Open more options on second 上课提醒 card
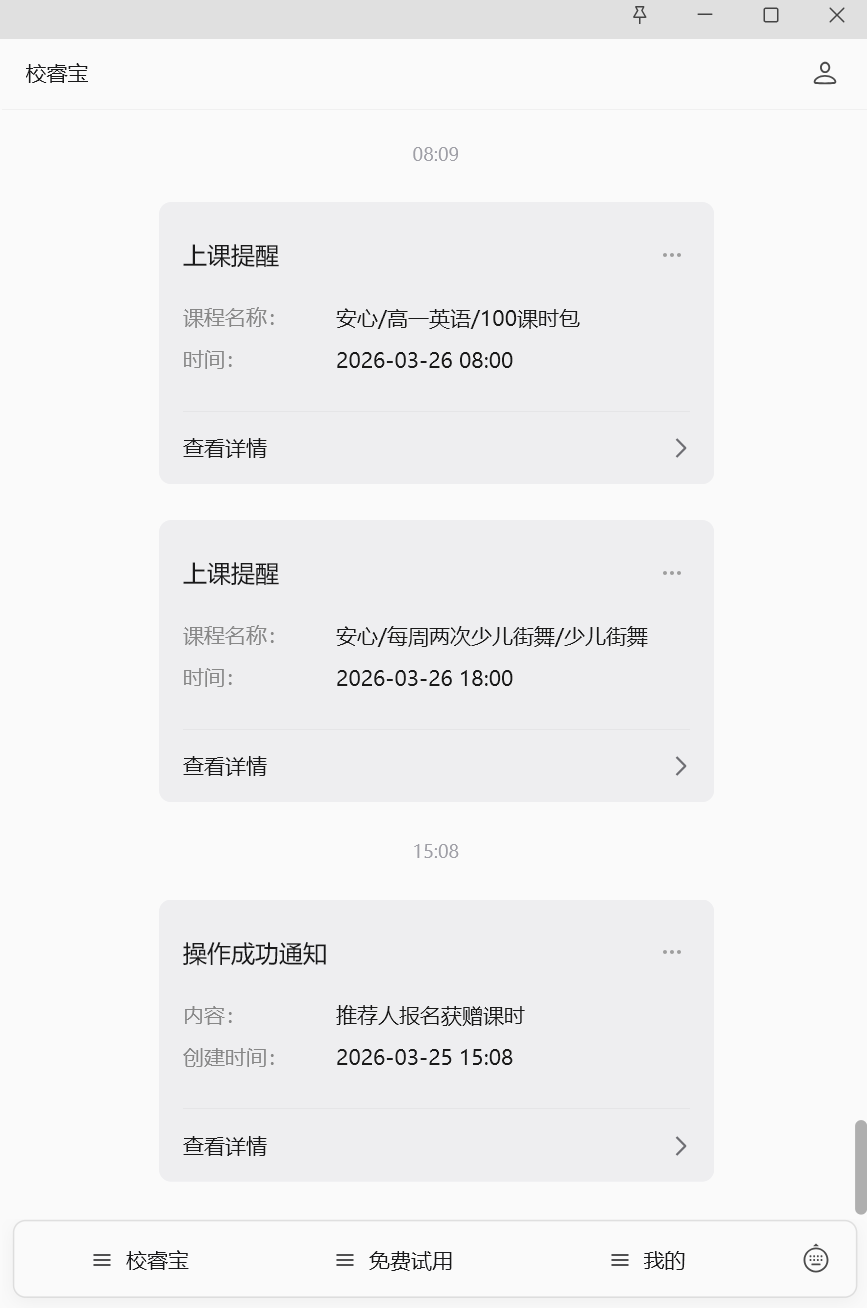 click(671, 572)
